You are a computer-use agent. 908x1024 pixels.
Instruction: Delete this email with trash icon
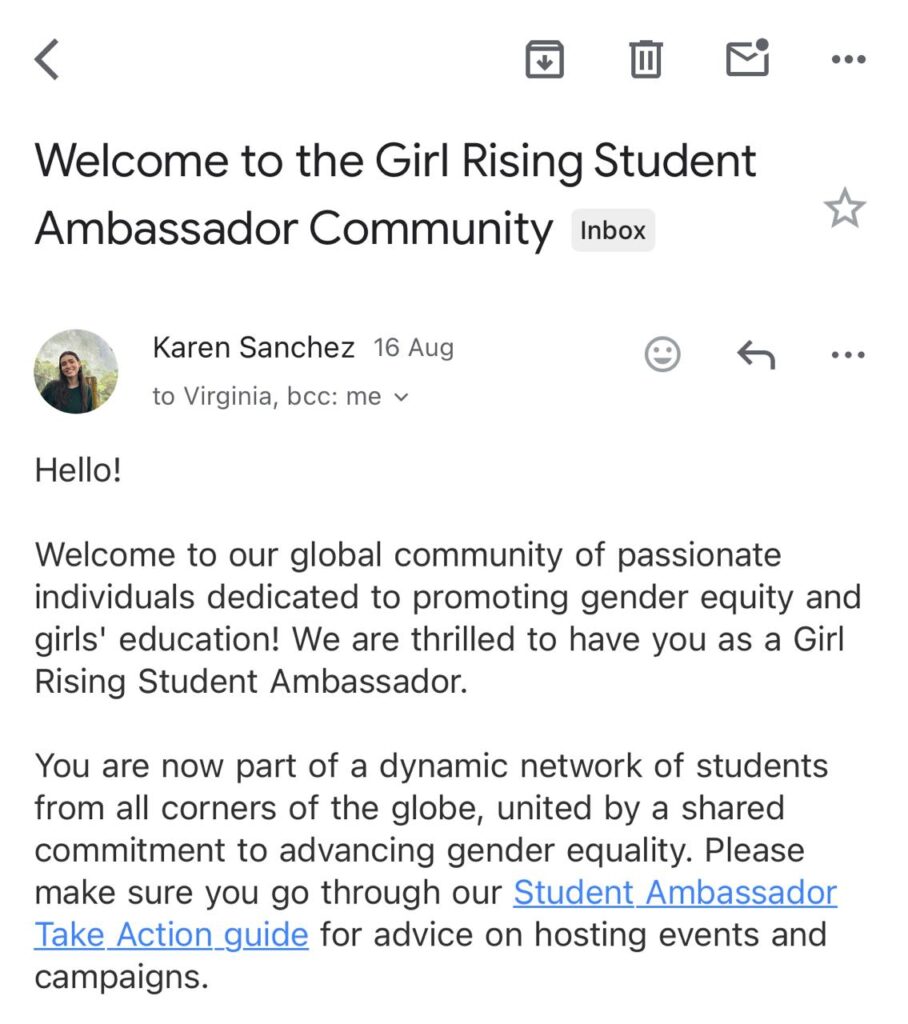point(646,60)
